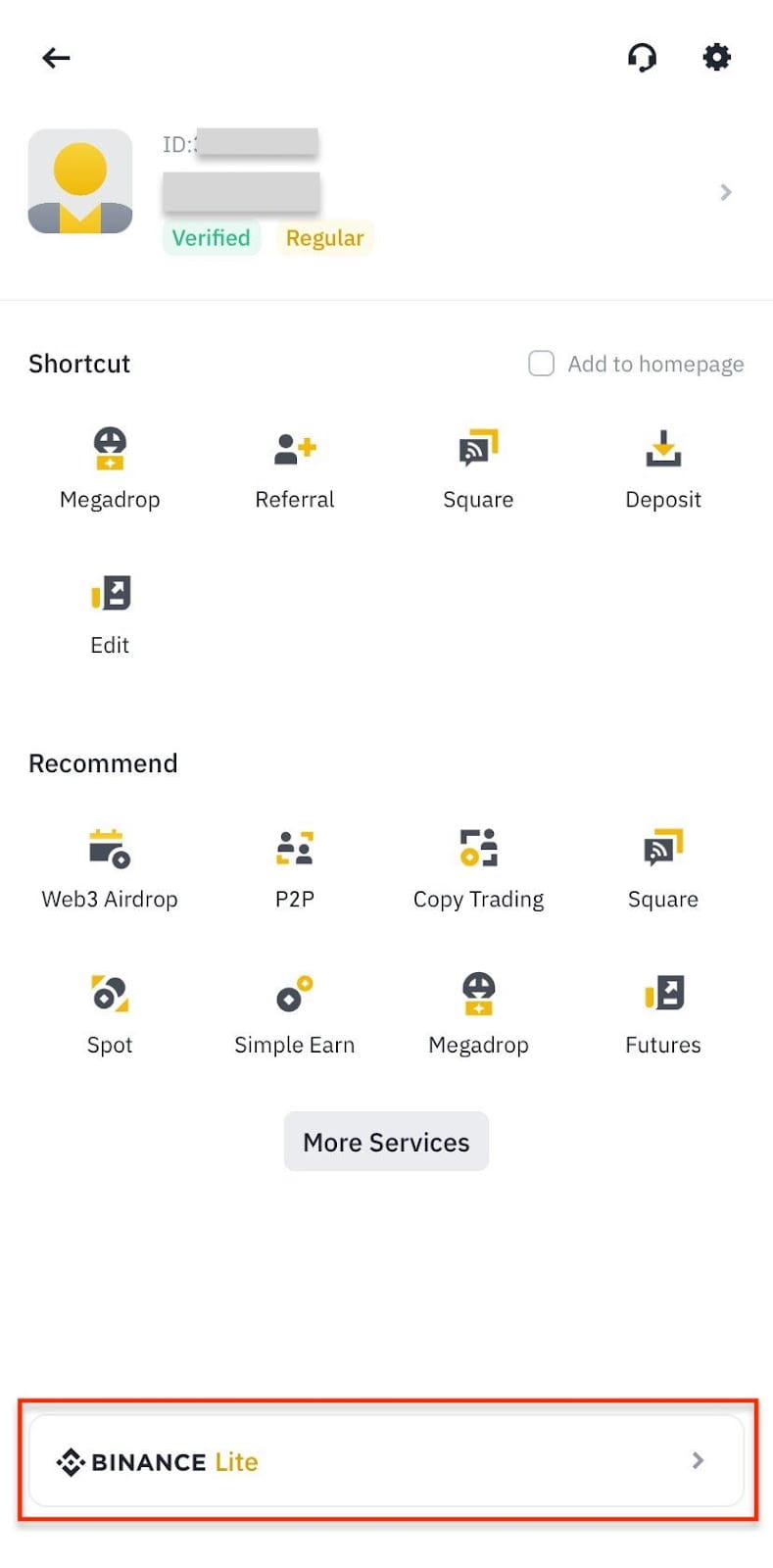This screenshot has height=1568, width=773.
Task: Open Futures
Action: [662, 1013]
